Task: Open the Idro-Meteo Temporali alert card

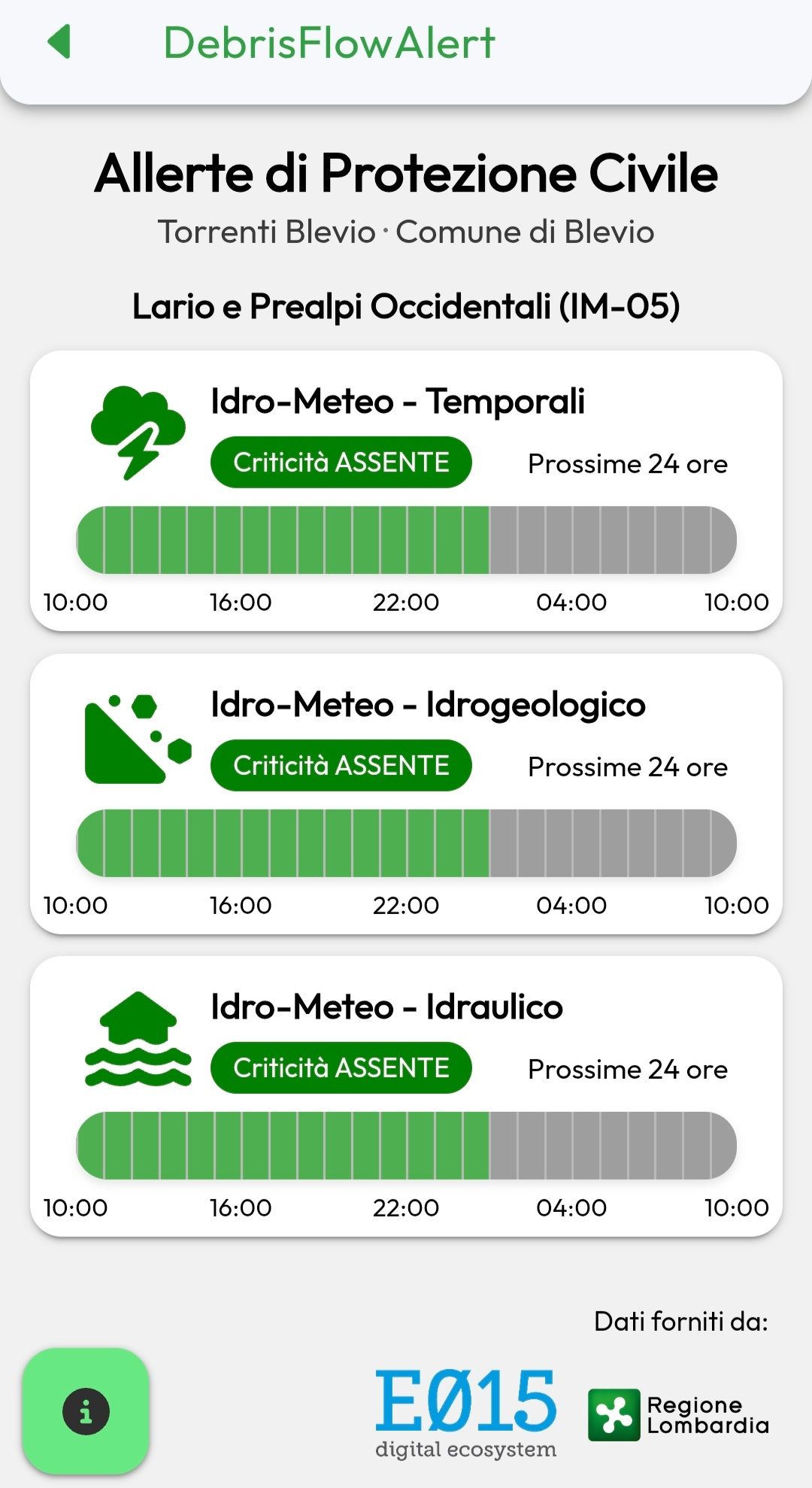Action: [x=406, y=490]
